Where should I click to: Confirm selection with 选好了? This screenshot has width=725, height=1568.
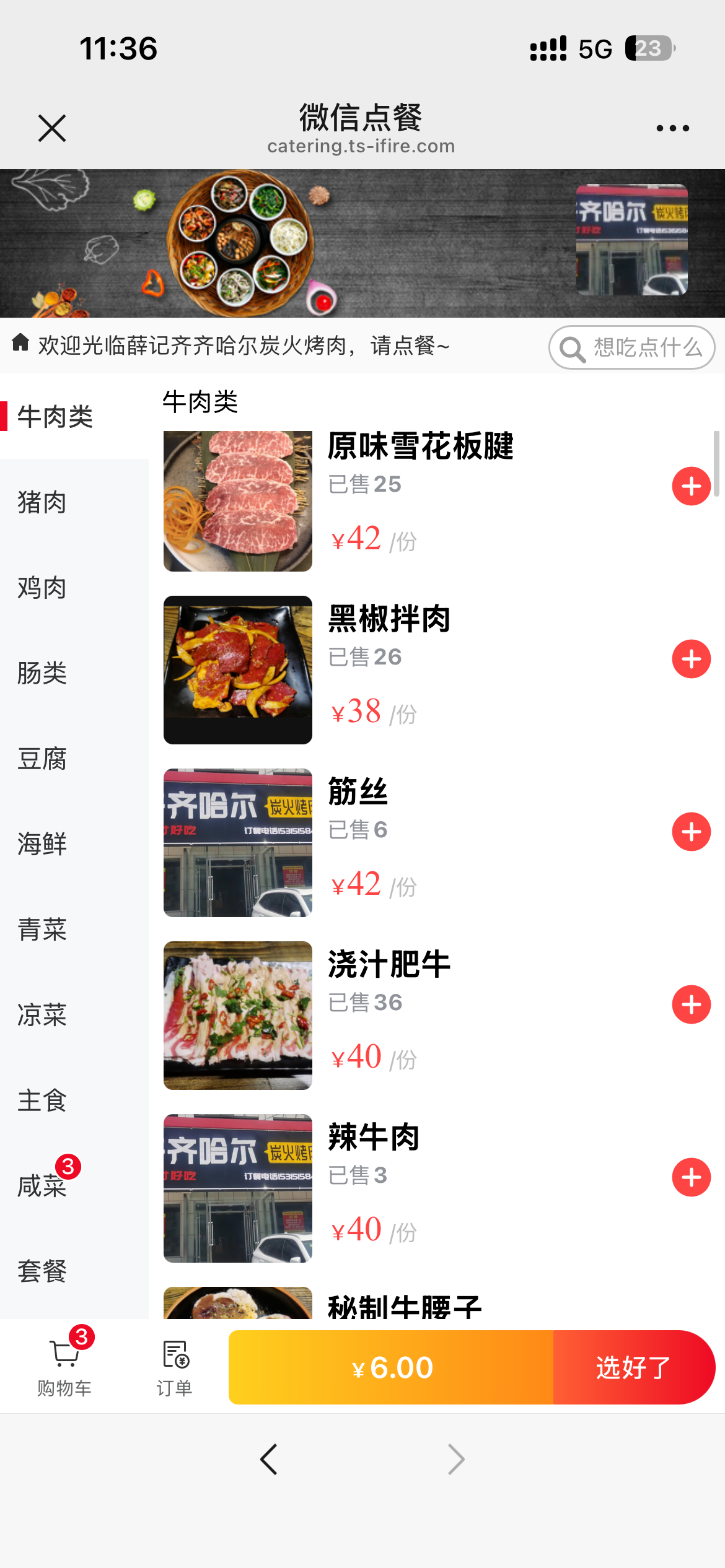(x=633, y=1367)
